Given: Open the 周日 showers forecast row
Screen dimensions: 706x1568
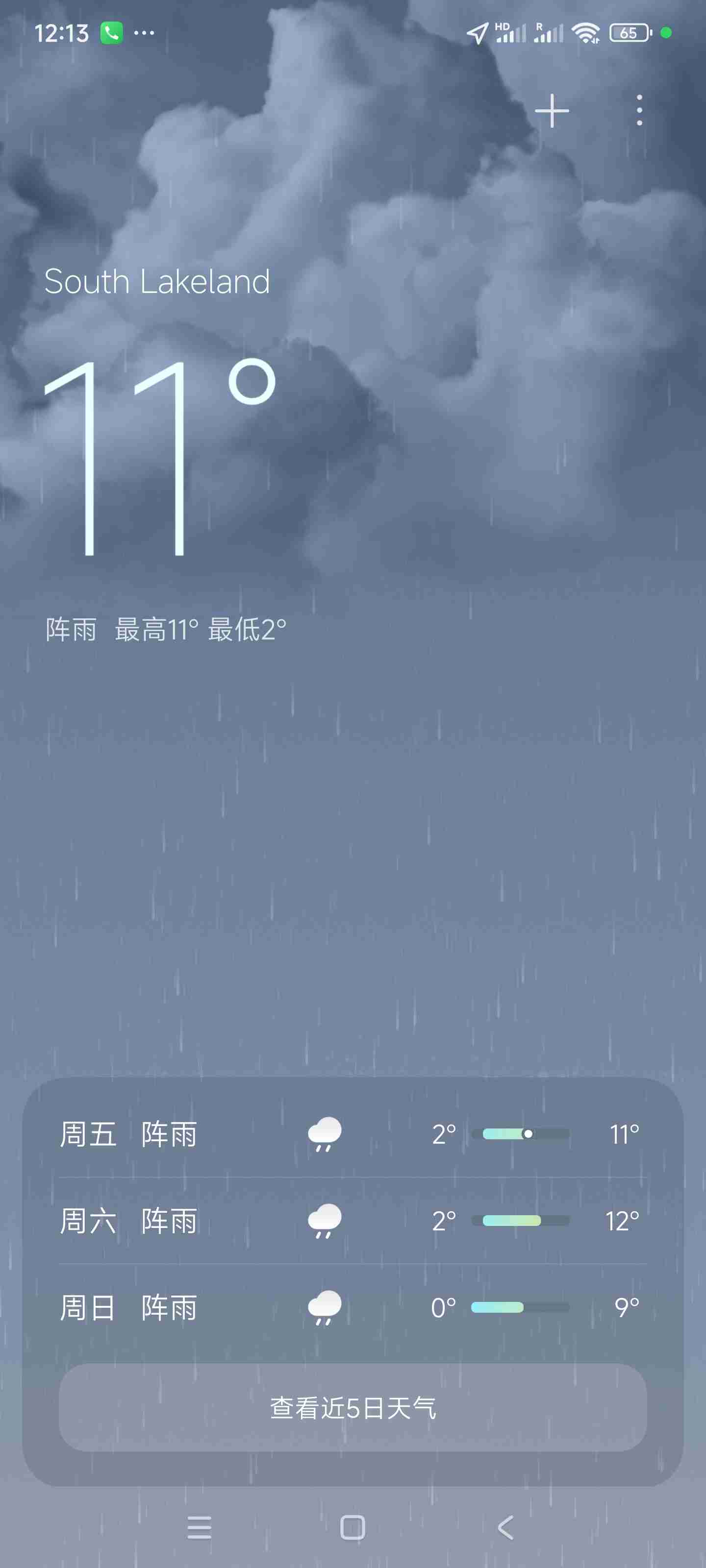Looking at the screenshot, I should coord(352,1307).
